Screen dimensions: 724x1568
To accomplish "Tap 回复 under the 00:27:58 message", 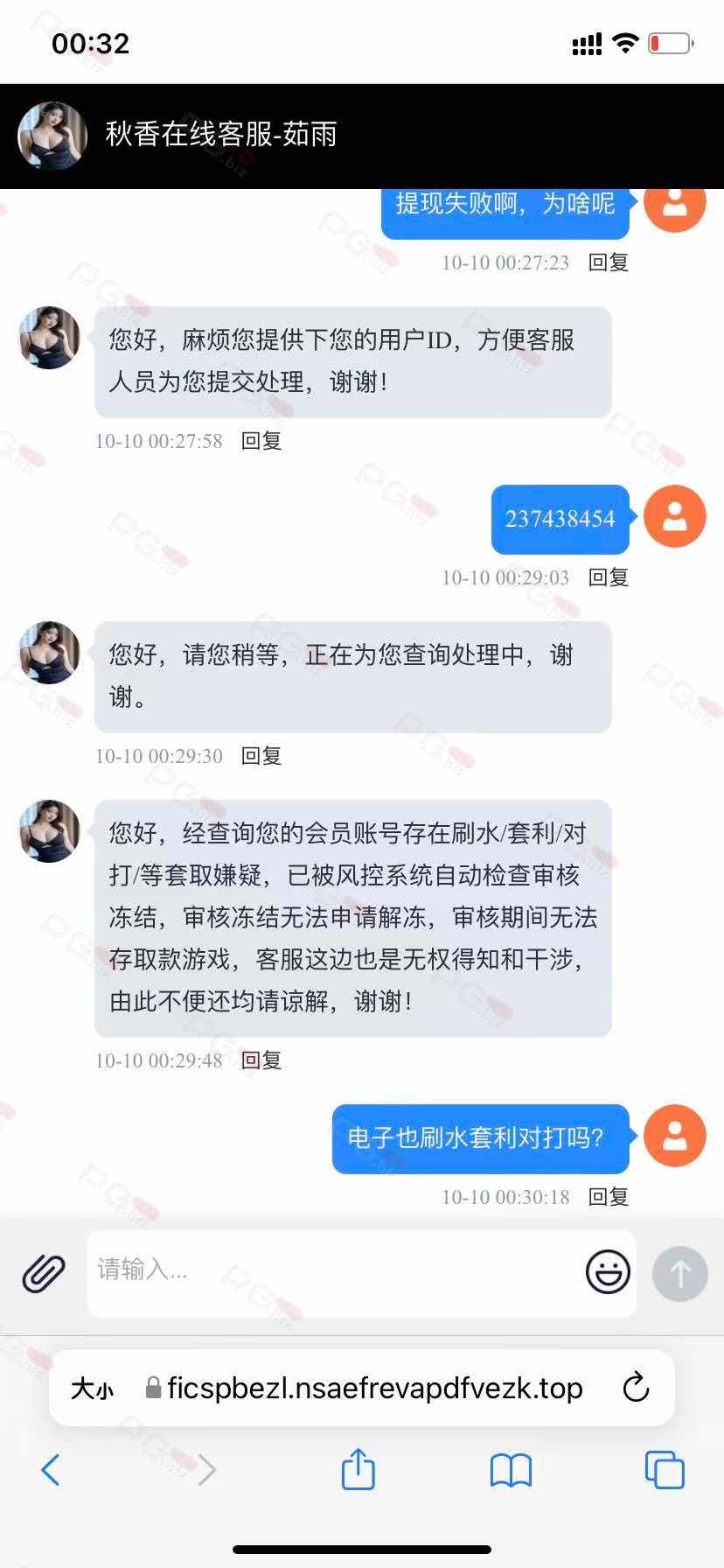I will point(261,441).
